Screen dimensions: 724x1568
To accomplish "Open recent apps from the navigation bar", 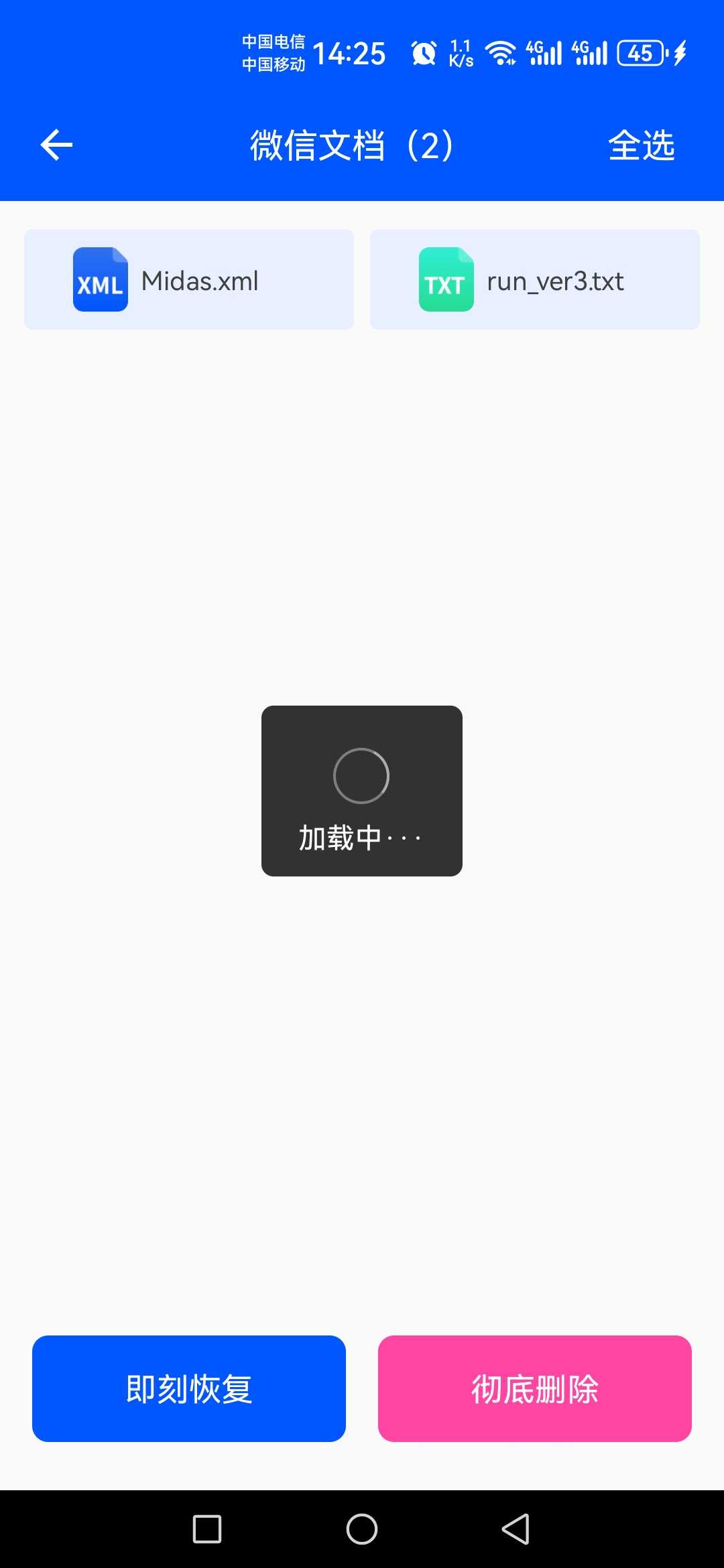I will point(207,1529).
